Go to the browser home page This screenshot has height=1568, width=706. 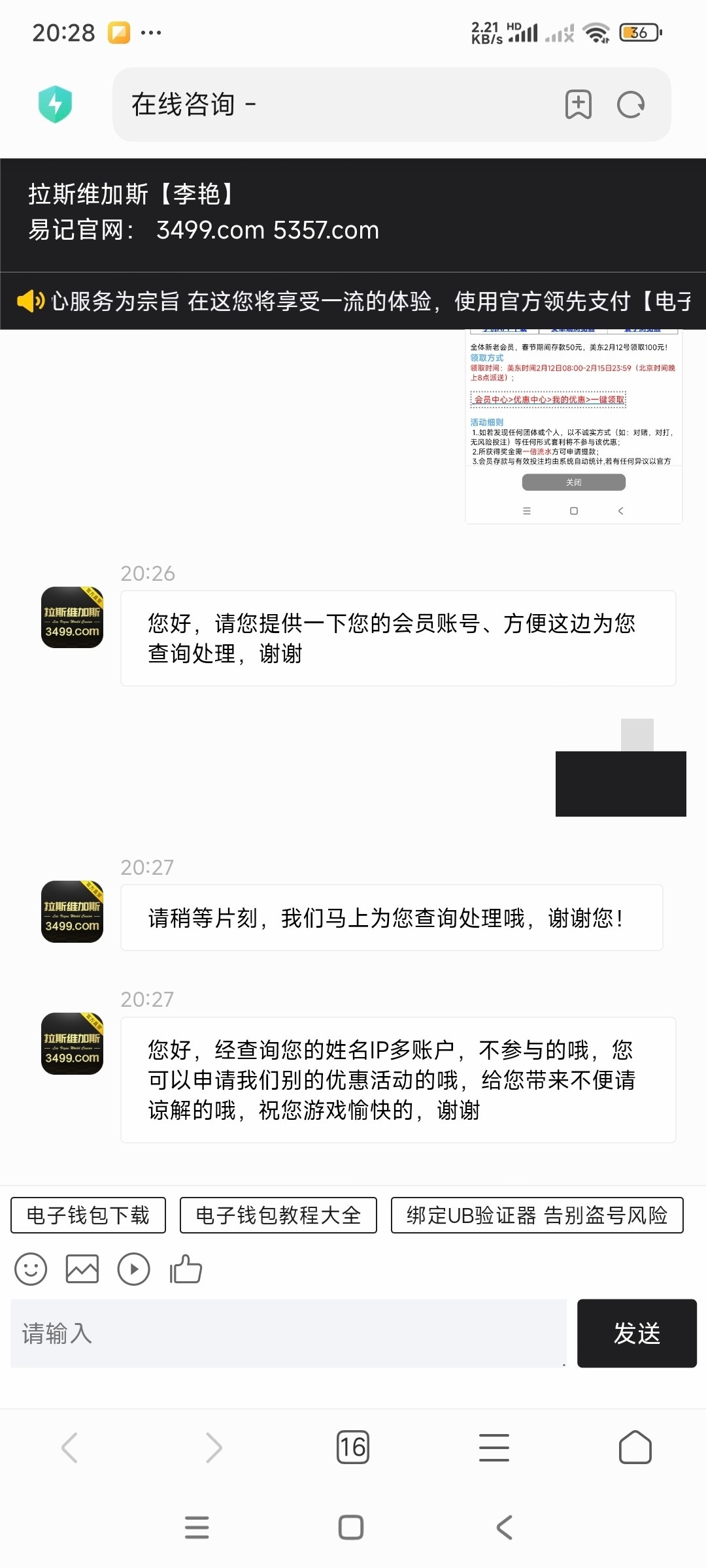point(635,1448)
